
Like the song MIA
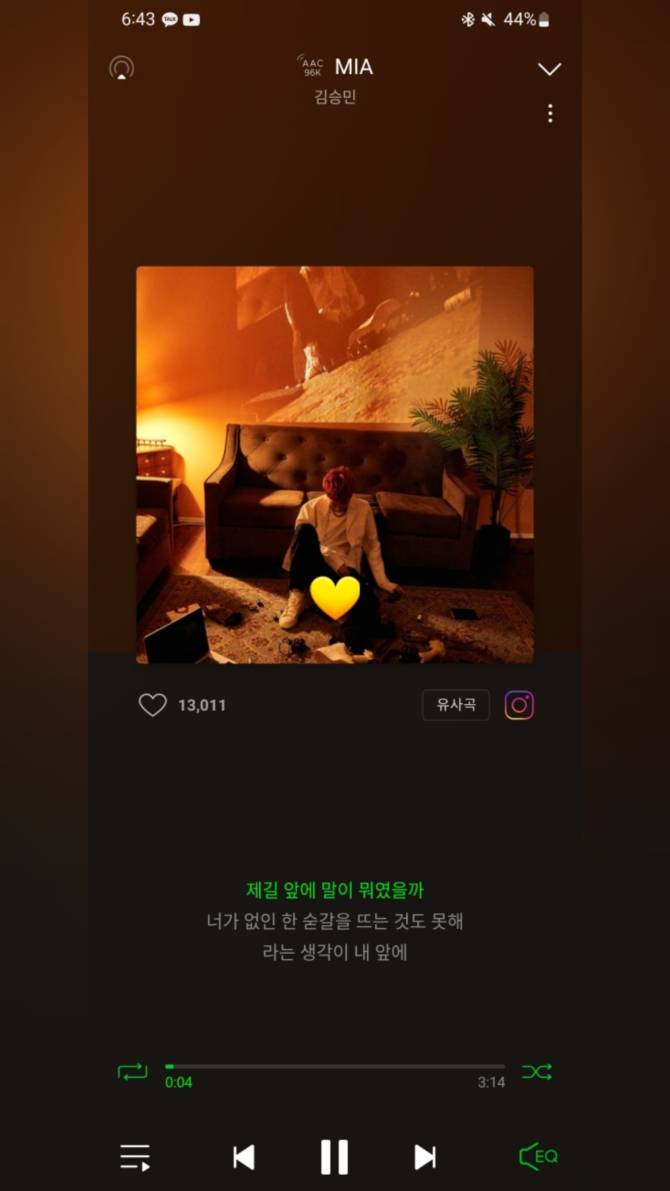click(x=152, y=705)
